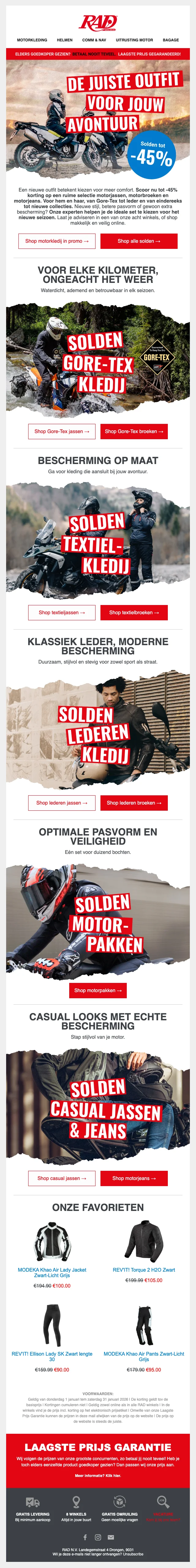Screen dimensions: 196x1568
Task: Tap Shop alle solden button
Action: click(x=139, y=241)
